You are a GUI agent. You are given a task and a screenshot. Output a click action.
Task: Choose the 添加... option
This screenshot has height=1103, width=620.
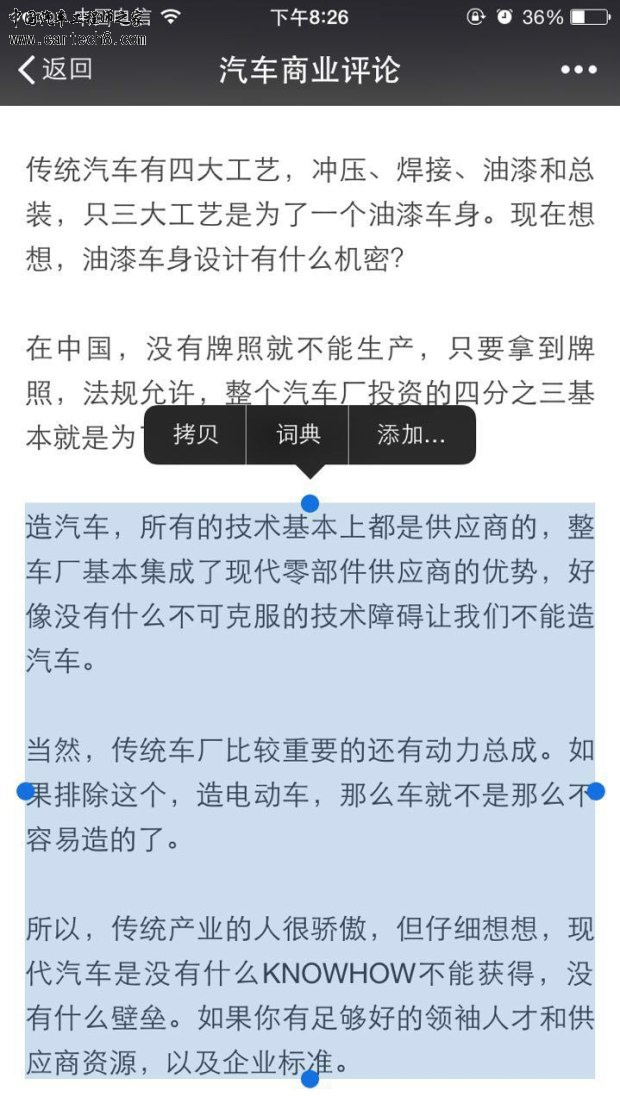click(x=411, y=435)
